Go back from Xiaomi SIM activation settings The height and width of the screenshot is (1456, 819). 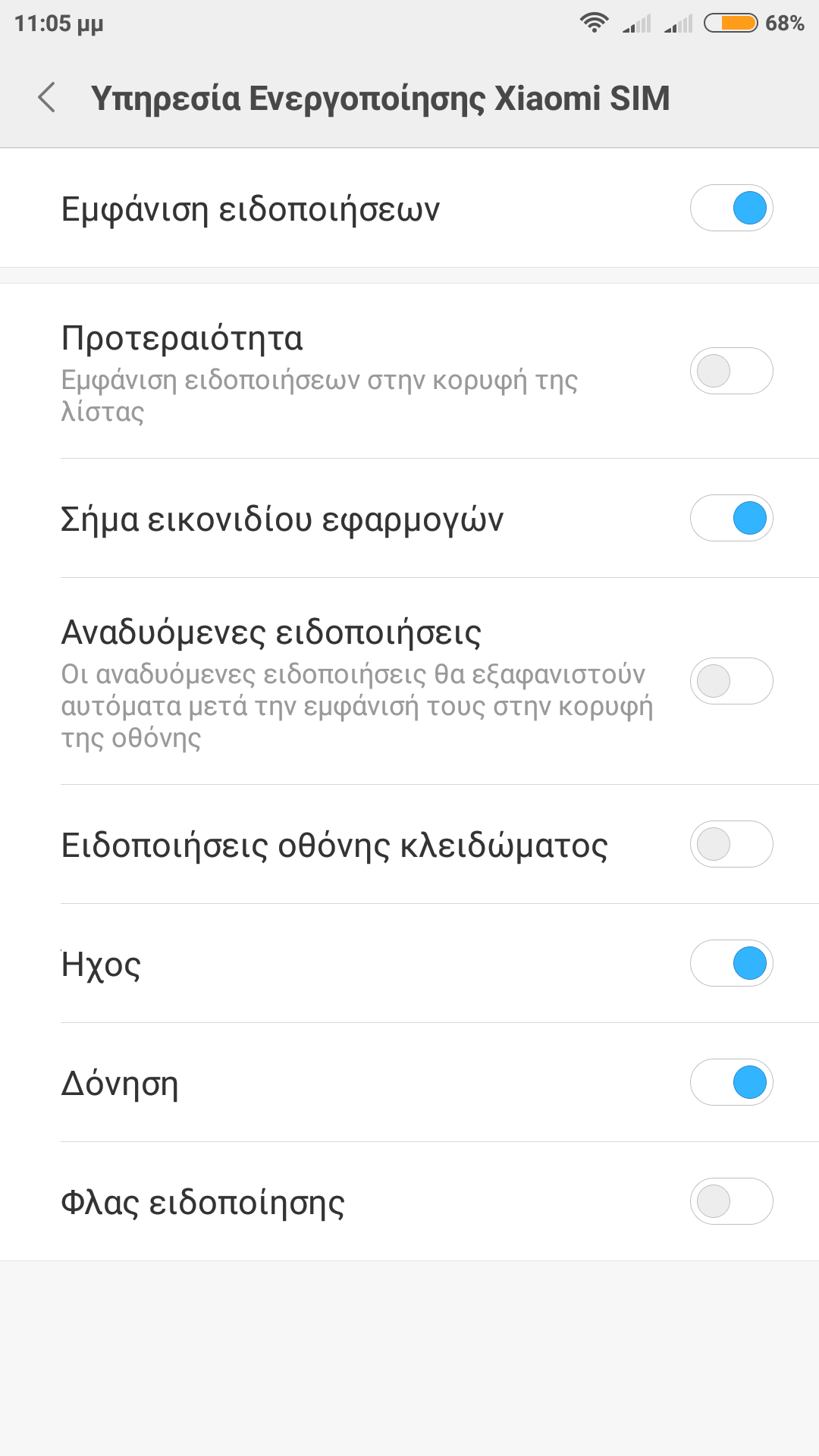(47, 98)
